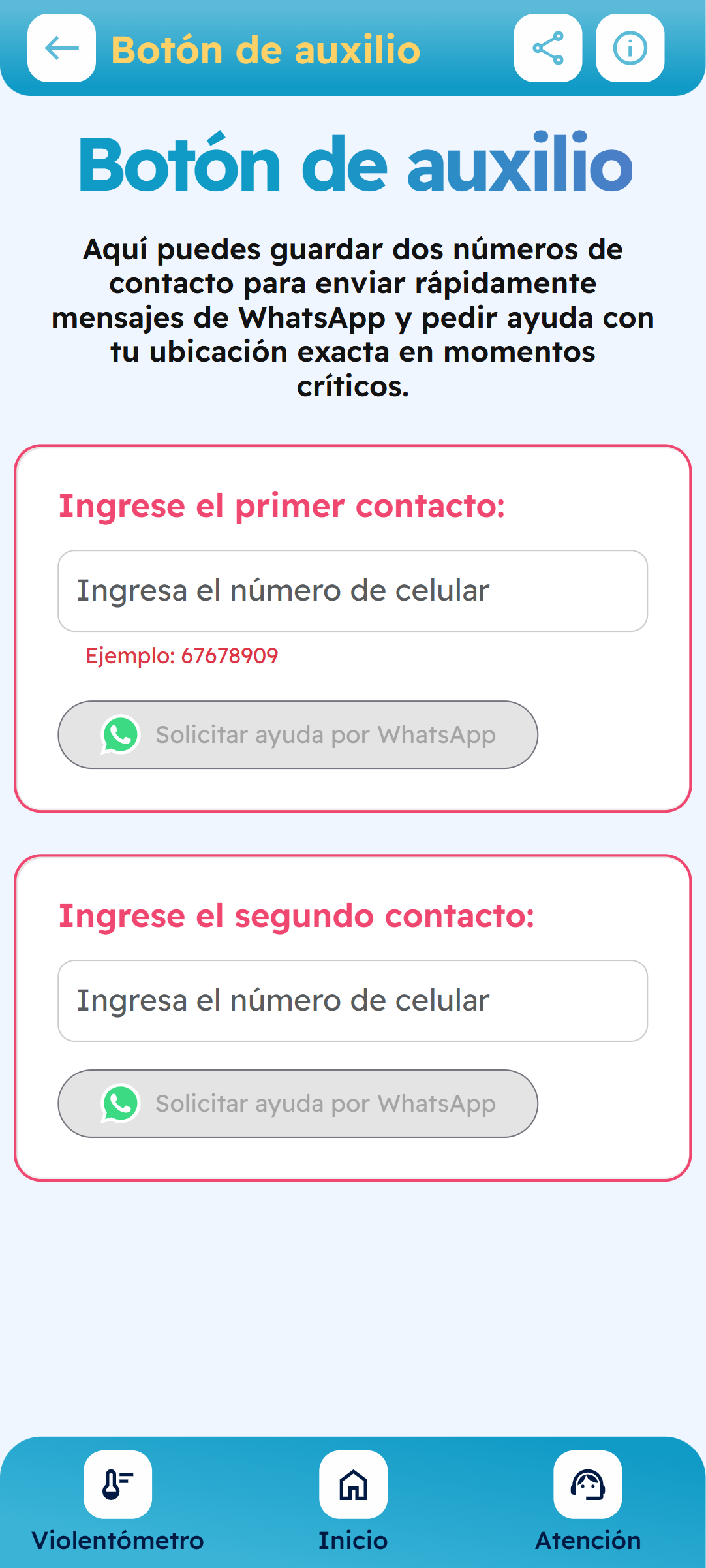
Task: Tap the Ingrese el primer contacto heading
Action: pyautogui.click(x=283, y=505)
